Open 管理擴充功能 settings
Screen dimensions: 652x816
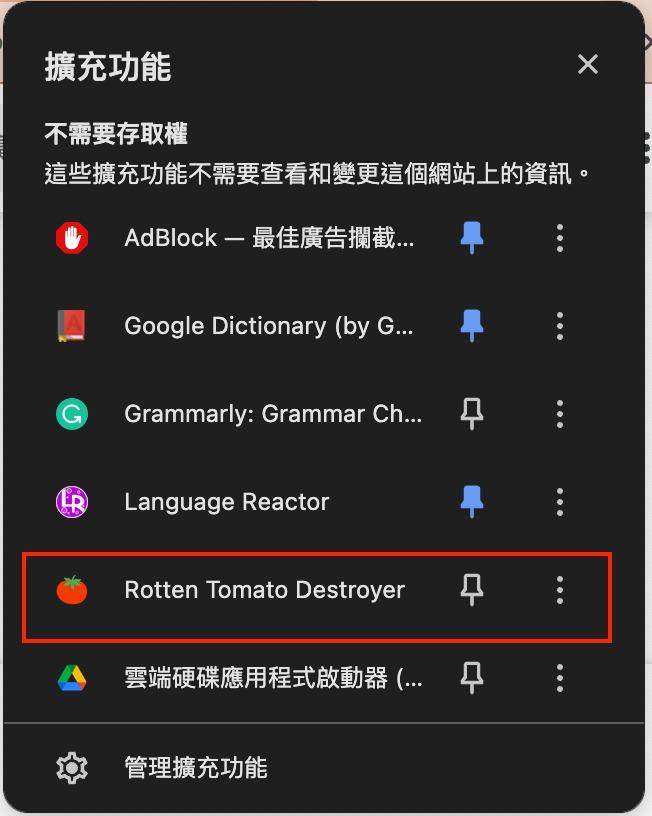196,768
